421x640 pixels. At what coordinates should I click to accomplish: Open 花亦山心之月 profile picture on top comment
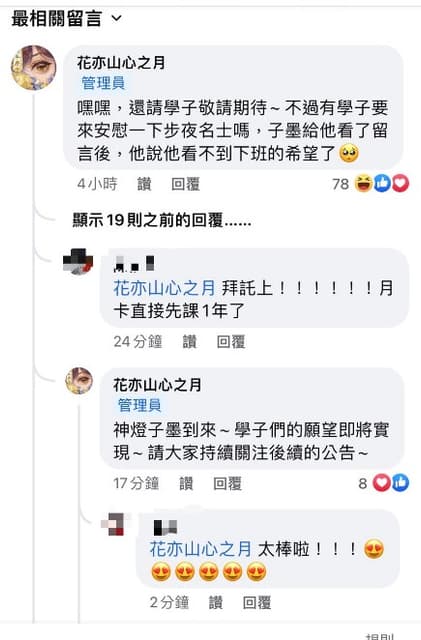33,67
